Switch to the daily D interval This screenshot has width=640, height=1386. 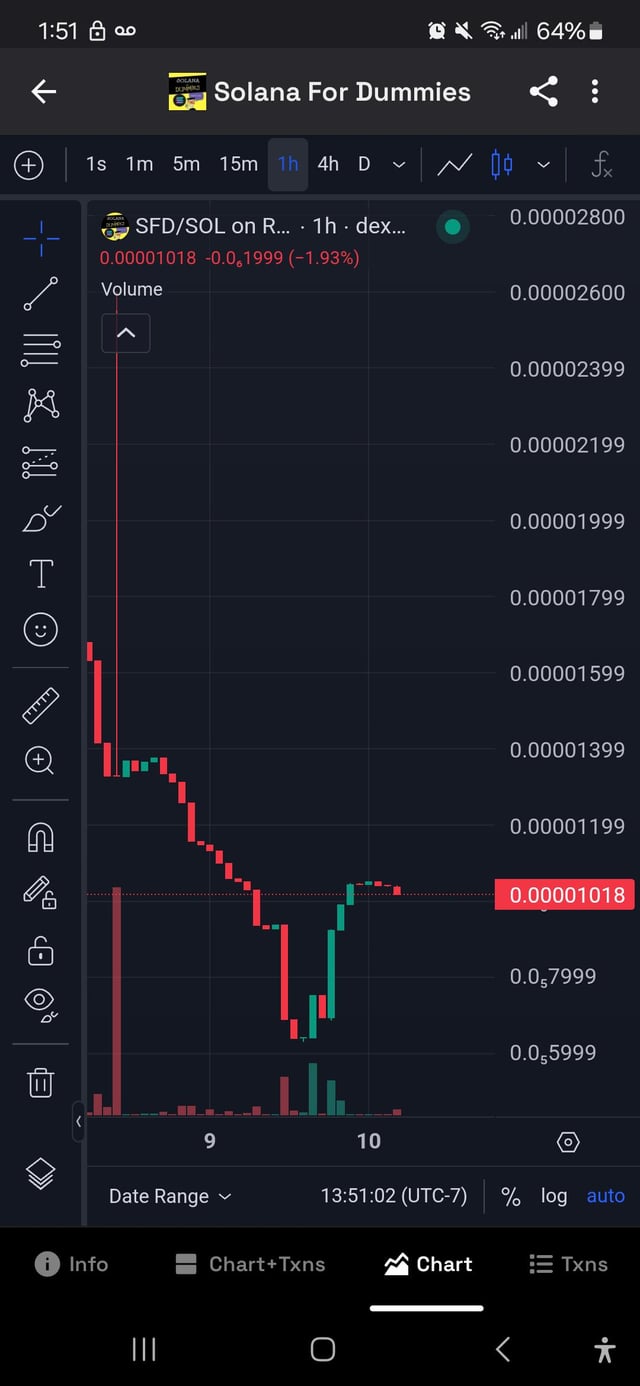point(364,164)
